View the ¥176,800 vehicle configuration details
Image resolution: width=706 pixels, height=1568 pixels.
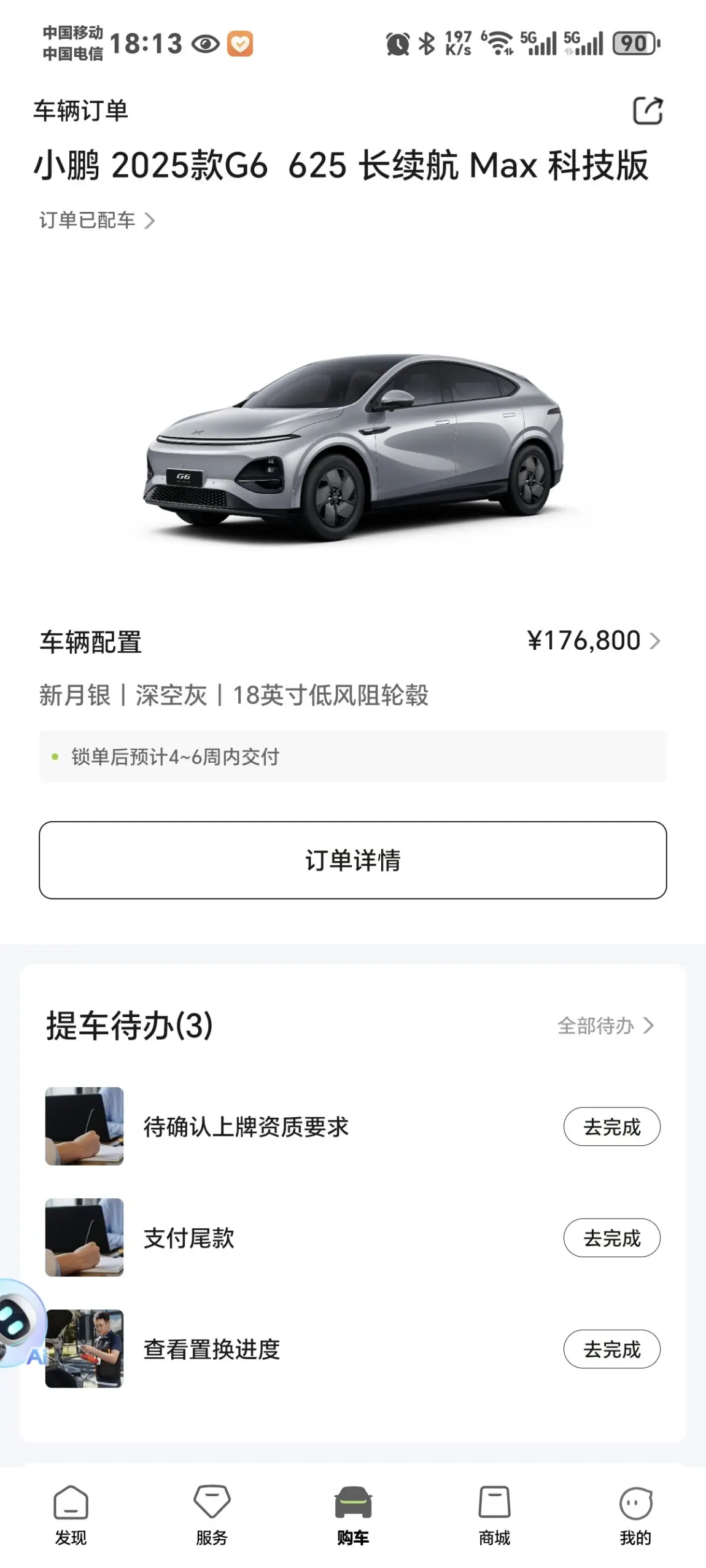pyautogui.click(x=593, y=641)
